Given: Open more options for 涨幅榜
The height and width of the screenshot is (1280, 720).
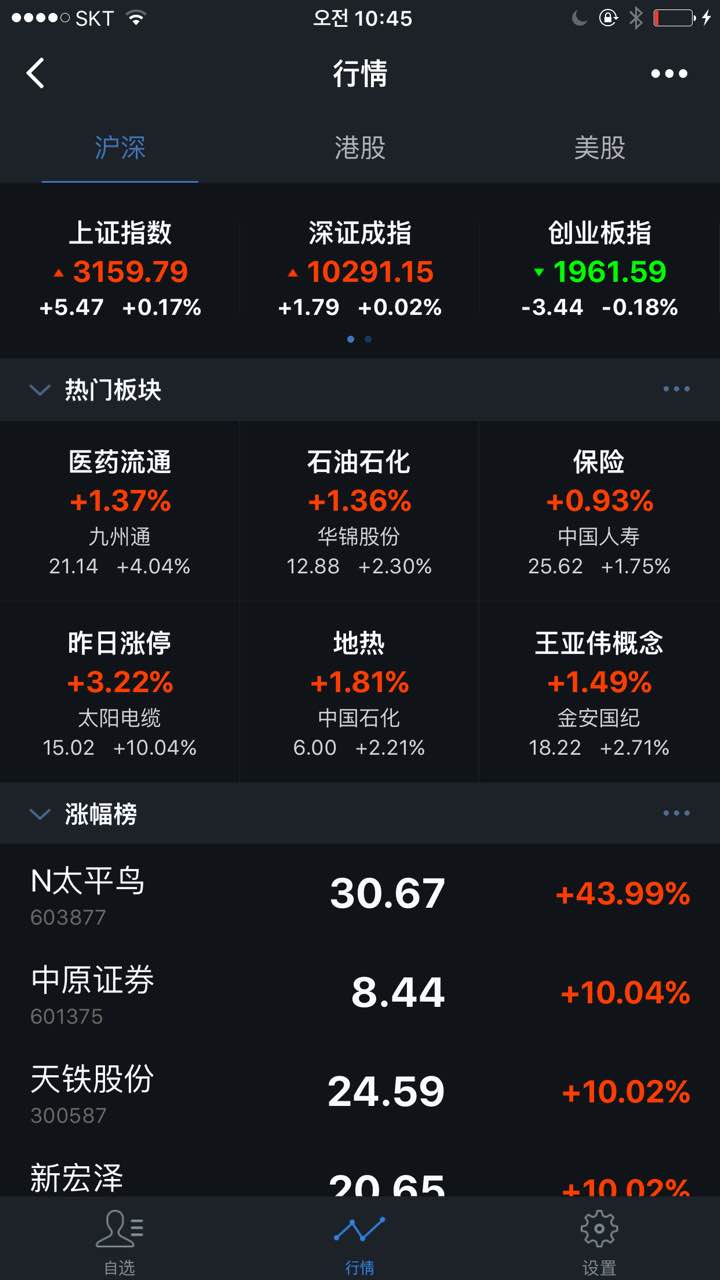Looking at the screenshot, I should pyautogui.click(x=677, y=814).
